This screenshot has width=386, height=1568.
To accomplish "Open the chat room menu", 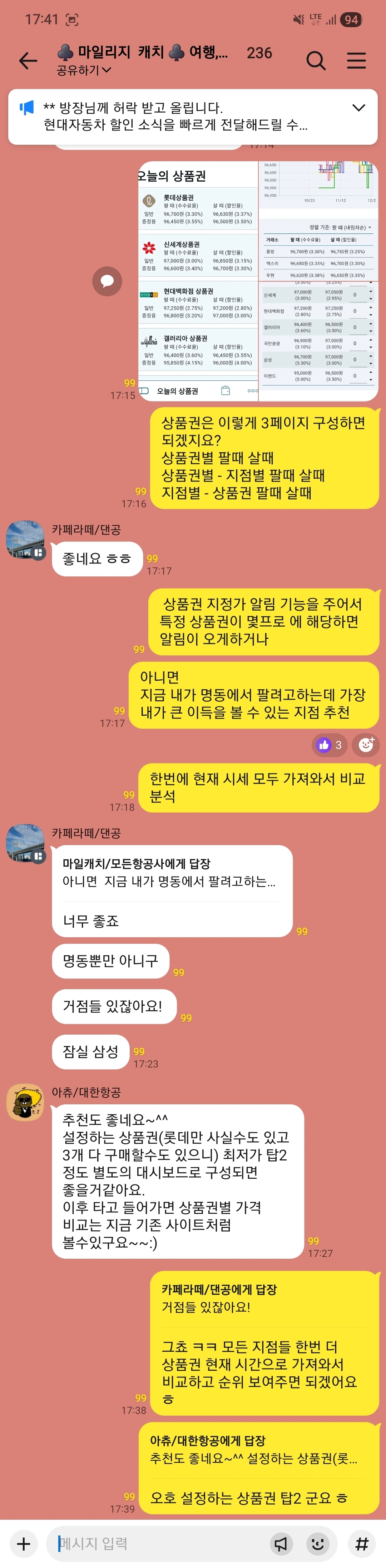I will pyautogui.click(x=356, y=60).
